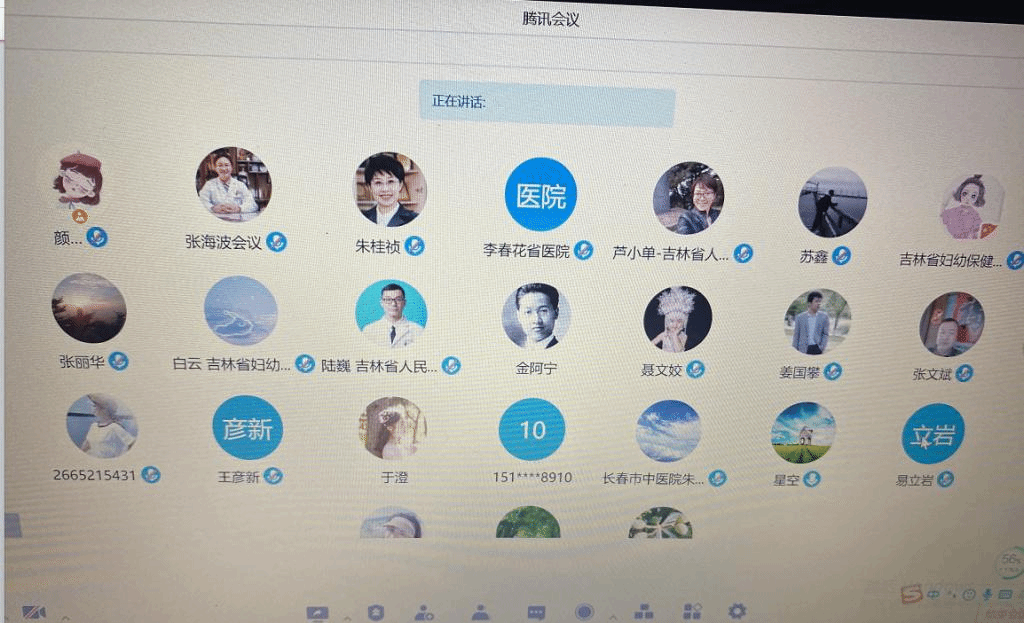Select participant 朱桂祯
This screenshot has width=1024, height=623.
click(390, 190)
